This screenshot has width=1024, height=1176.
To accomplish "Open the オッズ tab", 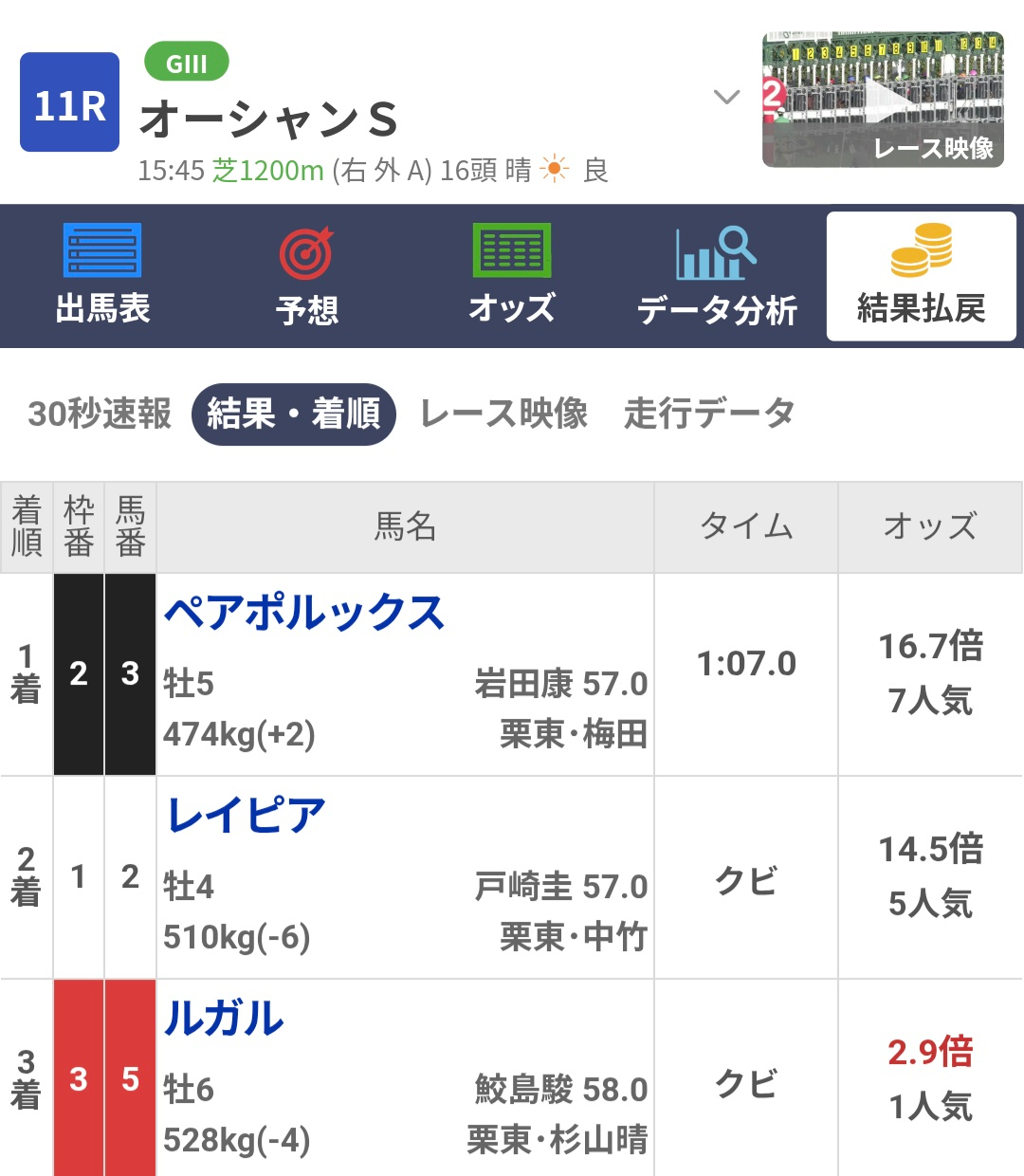I will (511, 276).
